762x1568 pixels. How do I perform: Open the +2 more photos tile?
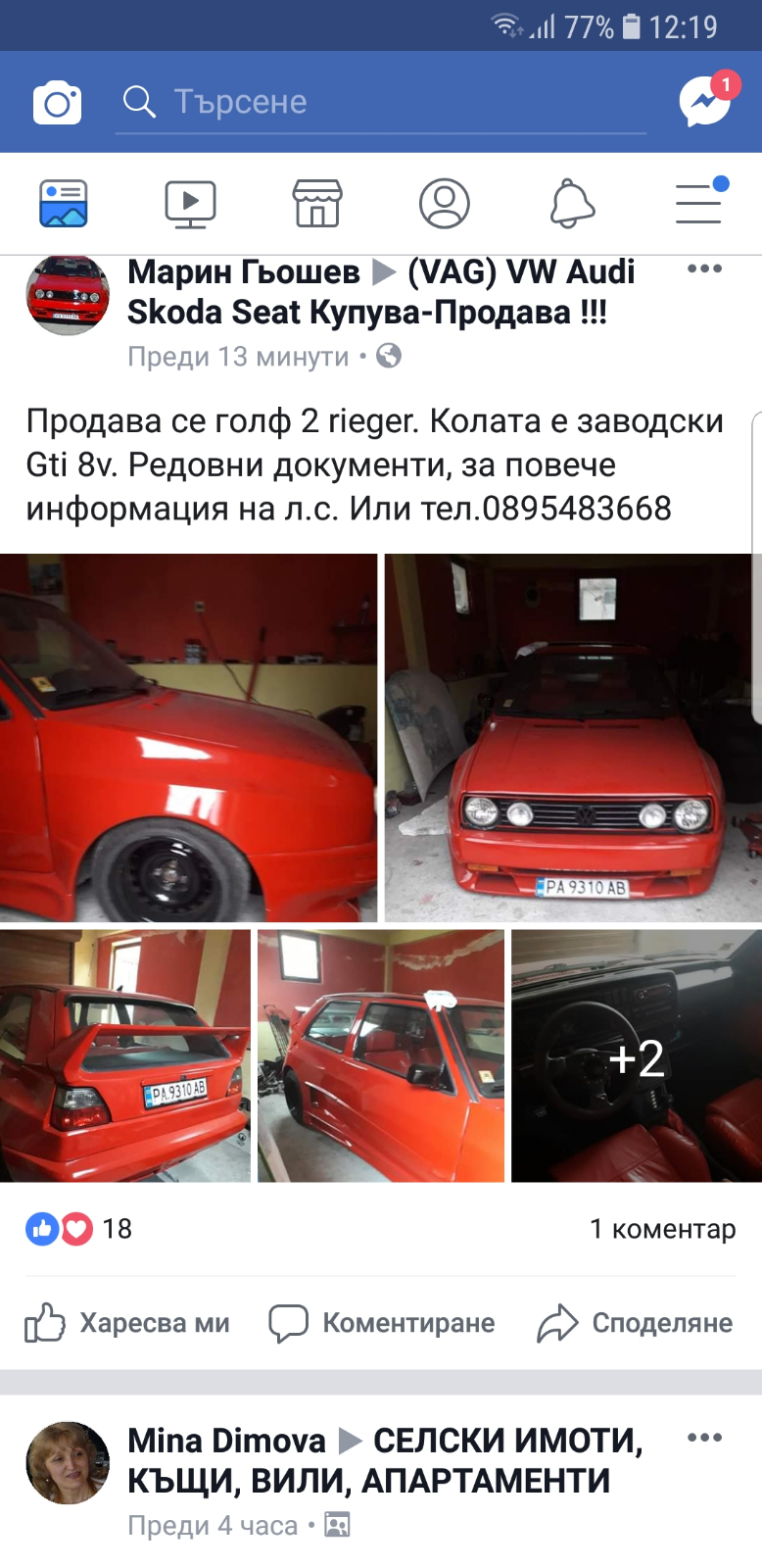pos(637,1056)
